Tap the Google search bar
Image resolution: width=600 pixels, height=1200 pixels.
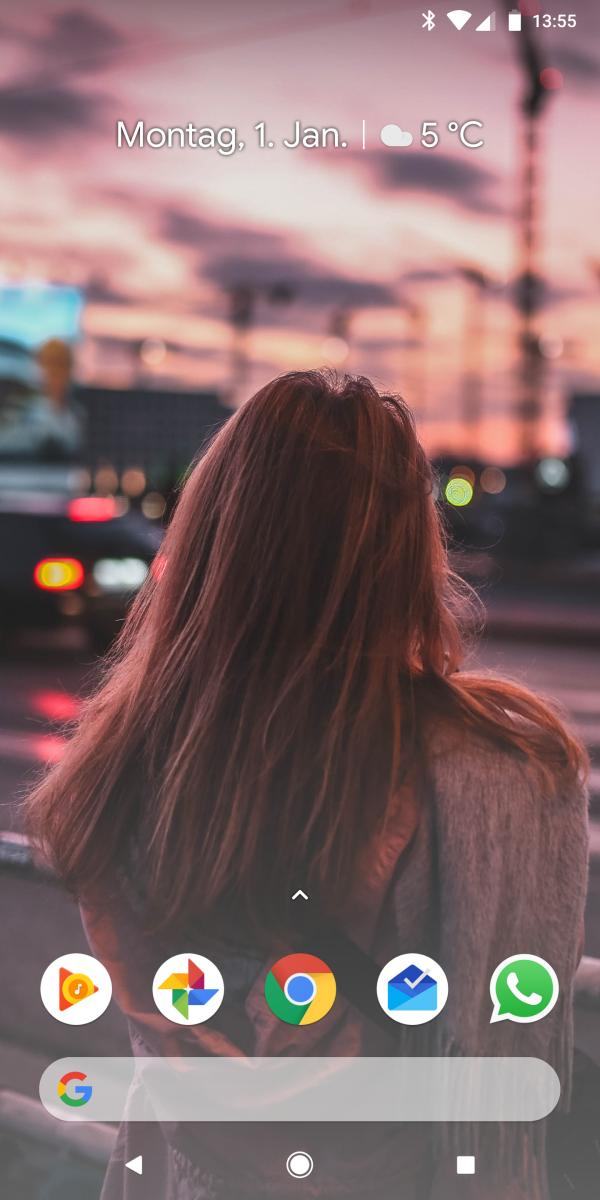[x=300, y=1089]
